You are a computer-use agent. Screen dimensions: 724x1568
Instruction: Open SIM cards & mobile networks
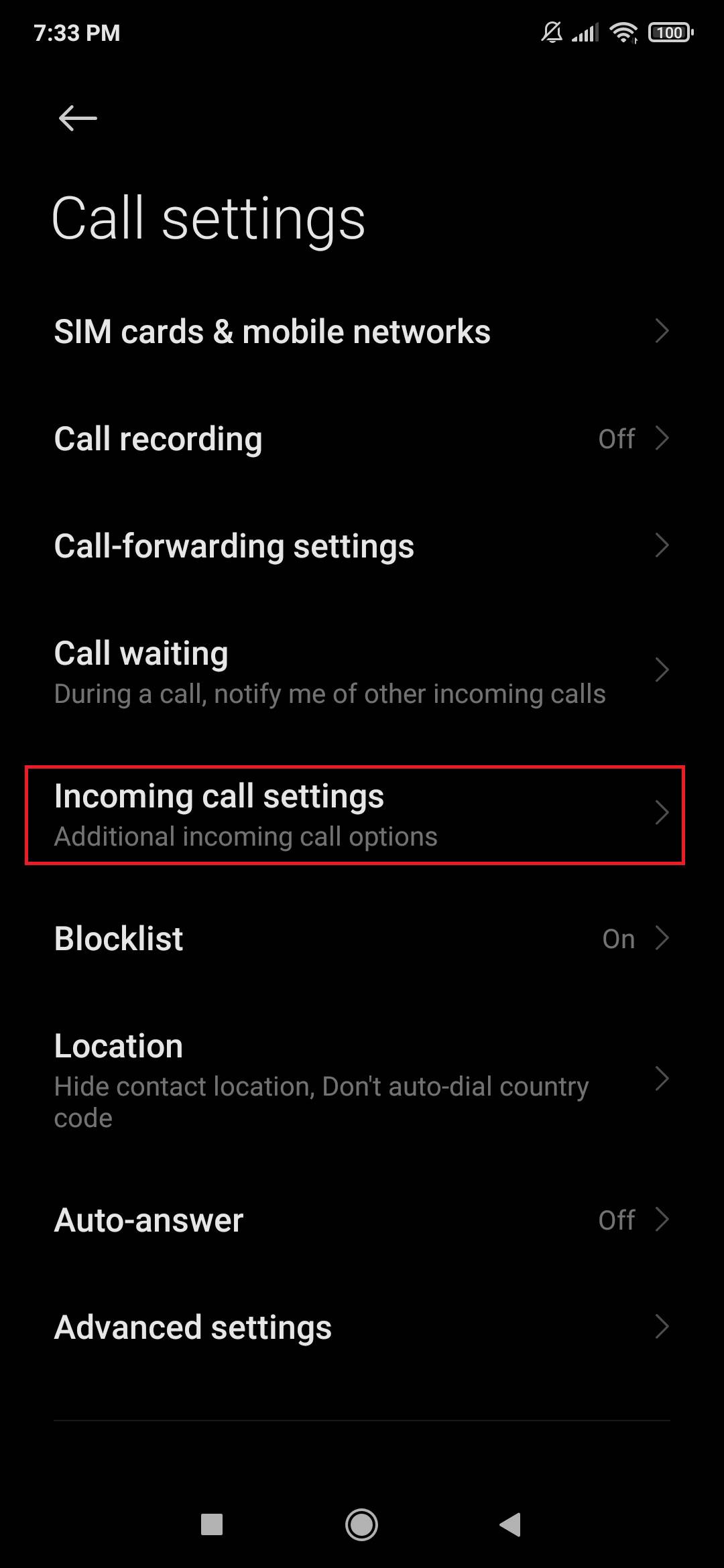tap(362, 332)
